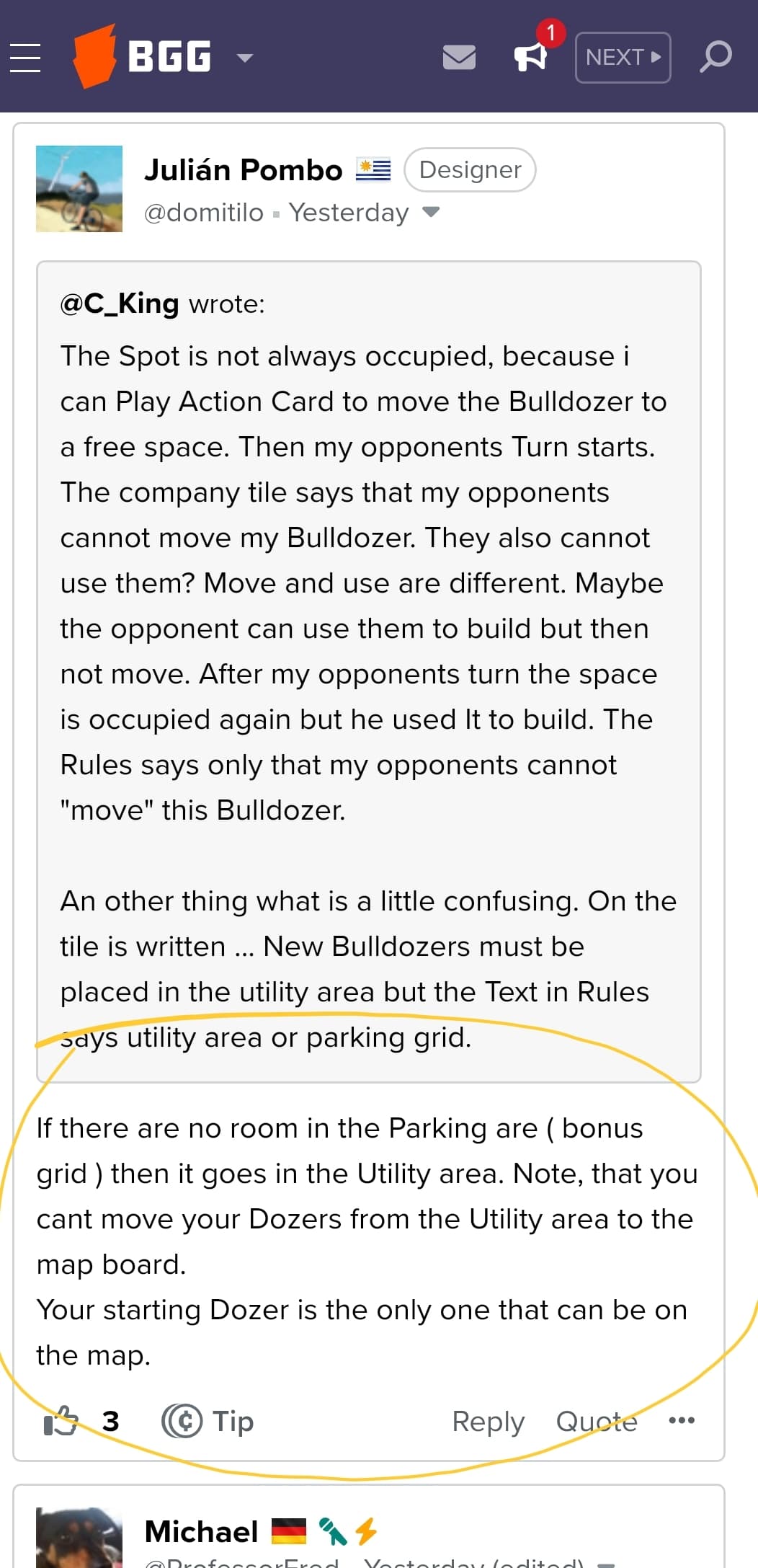758x1568 pixels.
Task: Open the more options ellipsis on post
Action: (x=682, y=1420)
